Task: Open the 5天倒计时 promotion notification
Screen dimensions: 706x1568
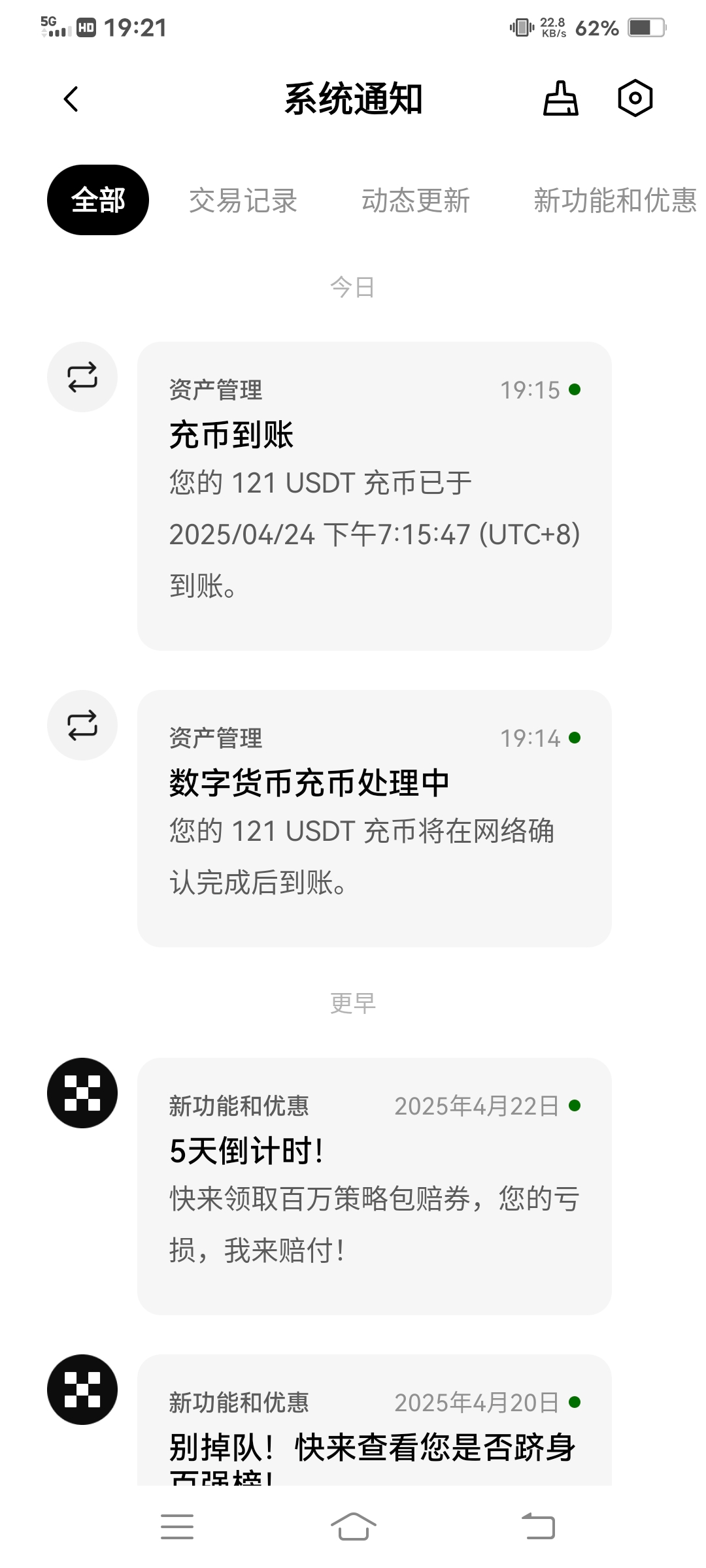Action: coord(374,1185)
